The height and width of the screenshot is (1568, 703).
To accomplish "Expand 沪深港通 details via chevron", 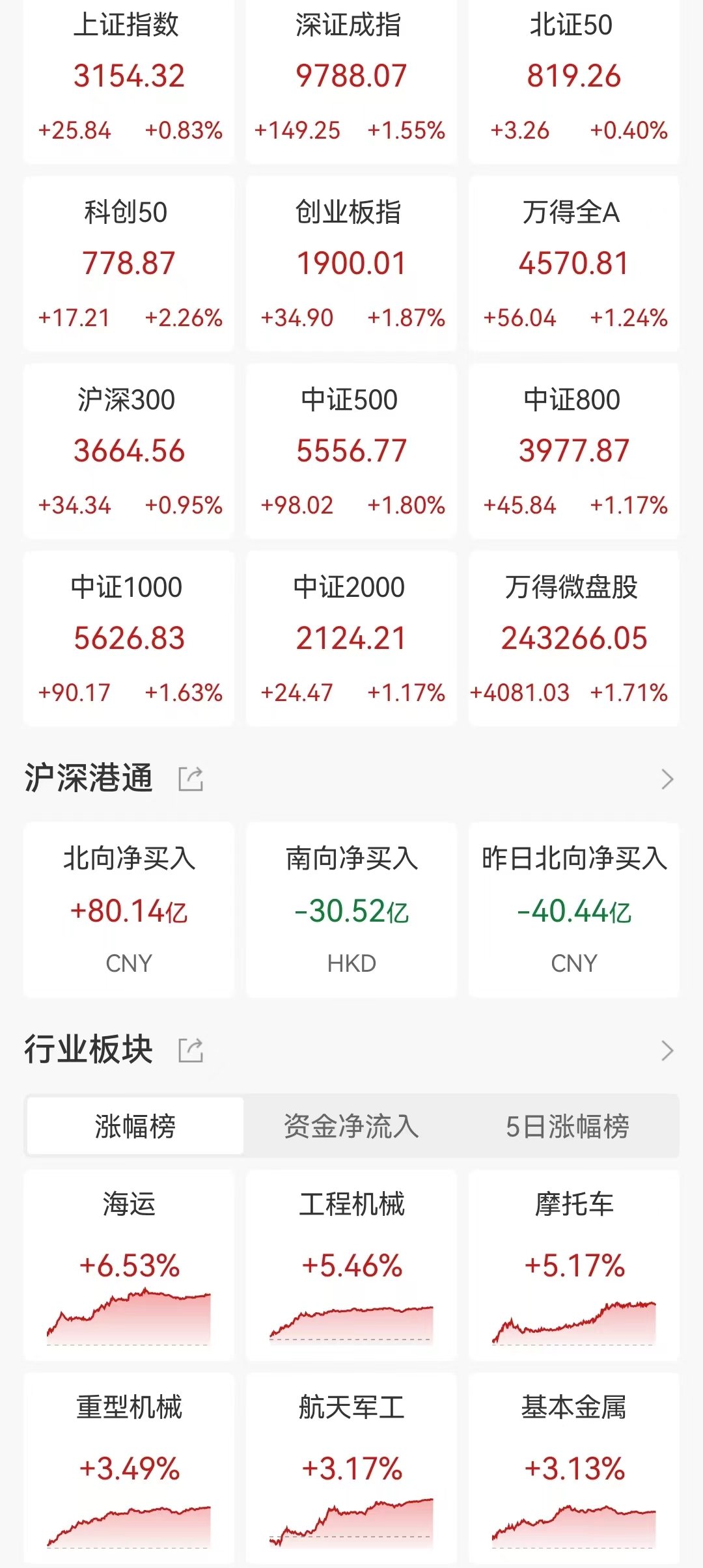I will [667, 778].
